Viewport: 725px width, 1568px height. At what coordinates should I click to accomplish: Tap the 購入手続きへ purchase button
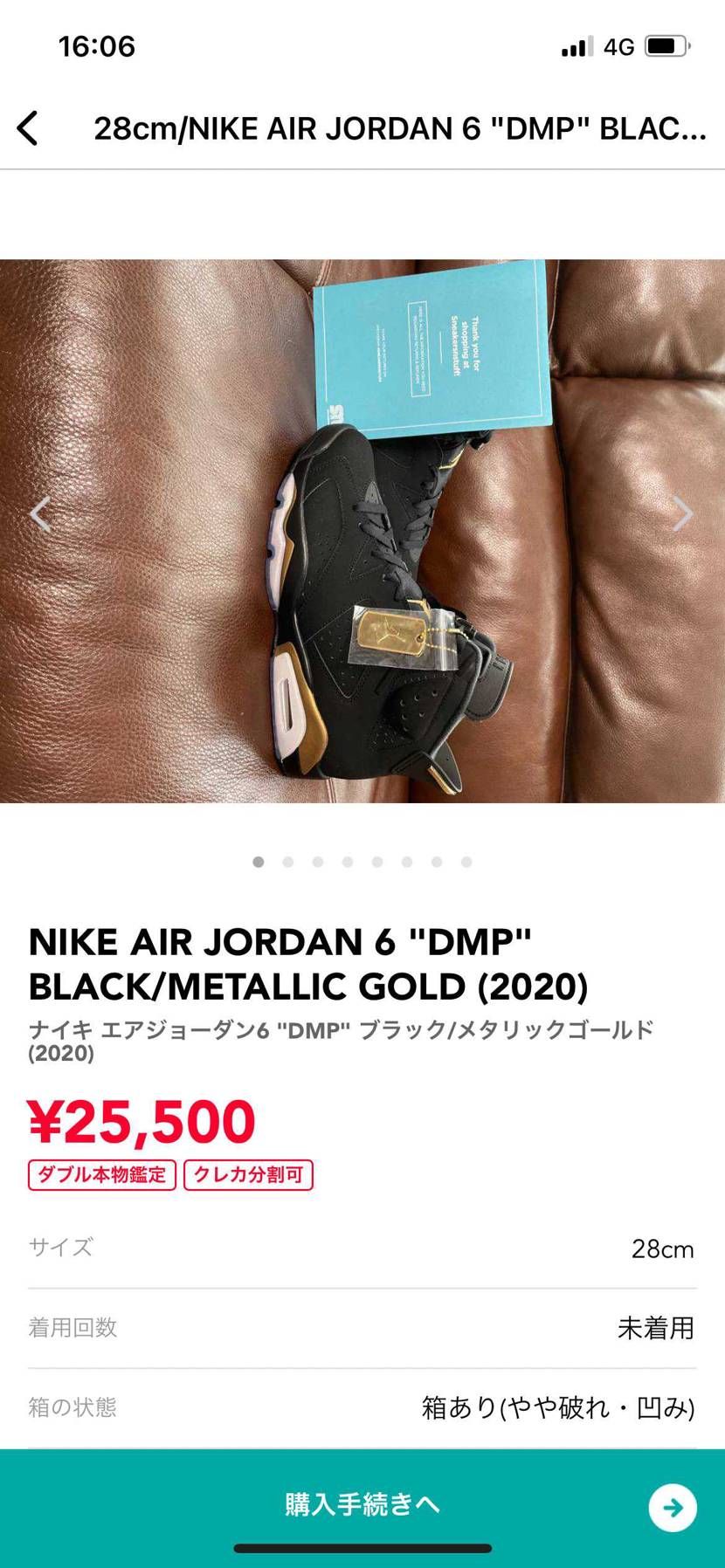(362, 1504)
